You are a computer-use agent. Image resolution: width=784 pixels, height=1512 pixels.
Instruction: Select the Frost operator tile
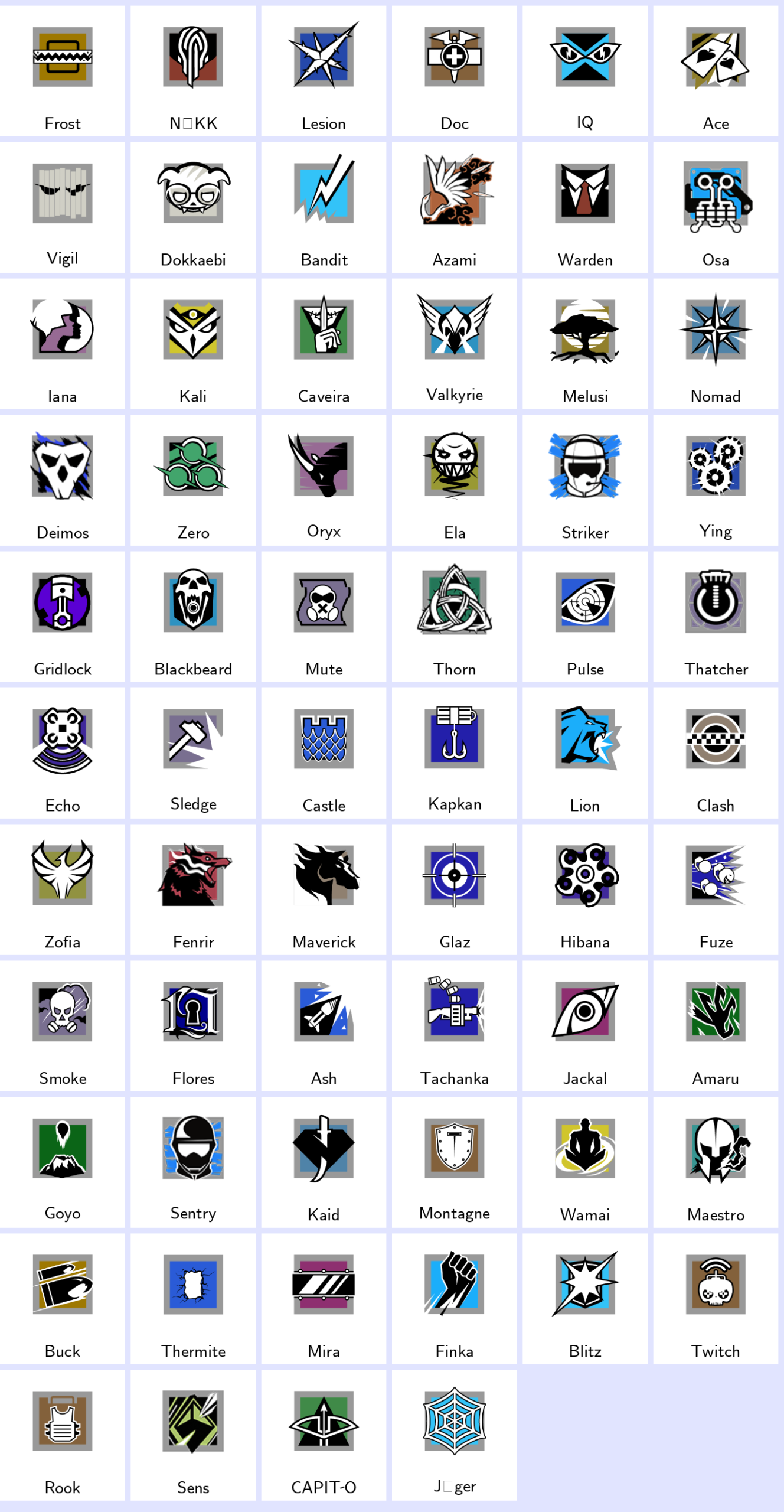click(x=62, y=71)
